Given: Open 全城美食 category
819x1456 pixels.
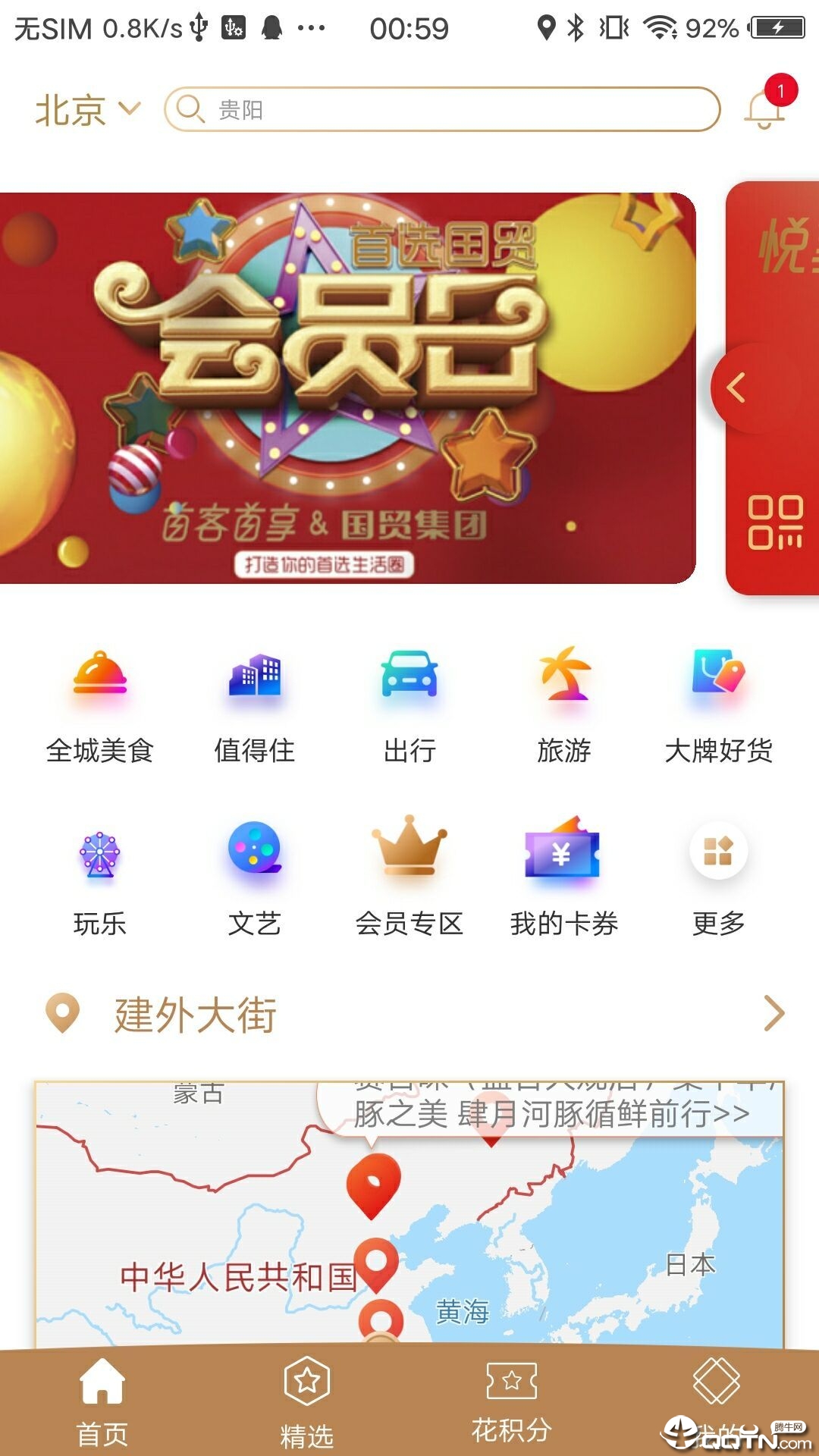Looking at the screenshot, I should coord(99,707).
